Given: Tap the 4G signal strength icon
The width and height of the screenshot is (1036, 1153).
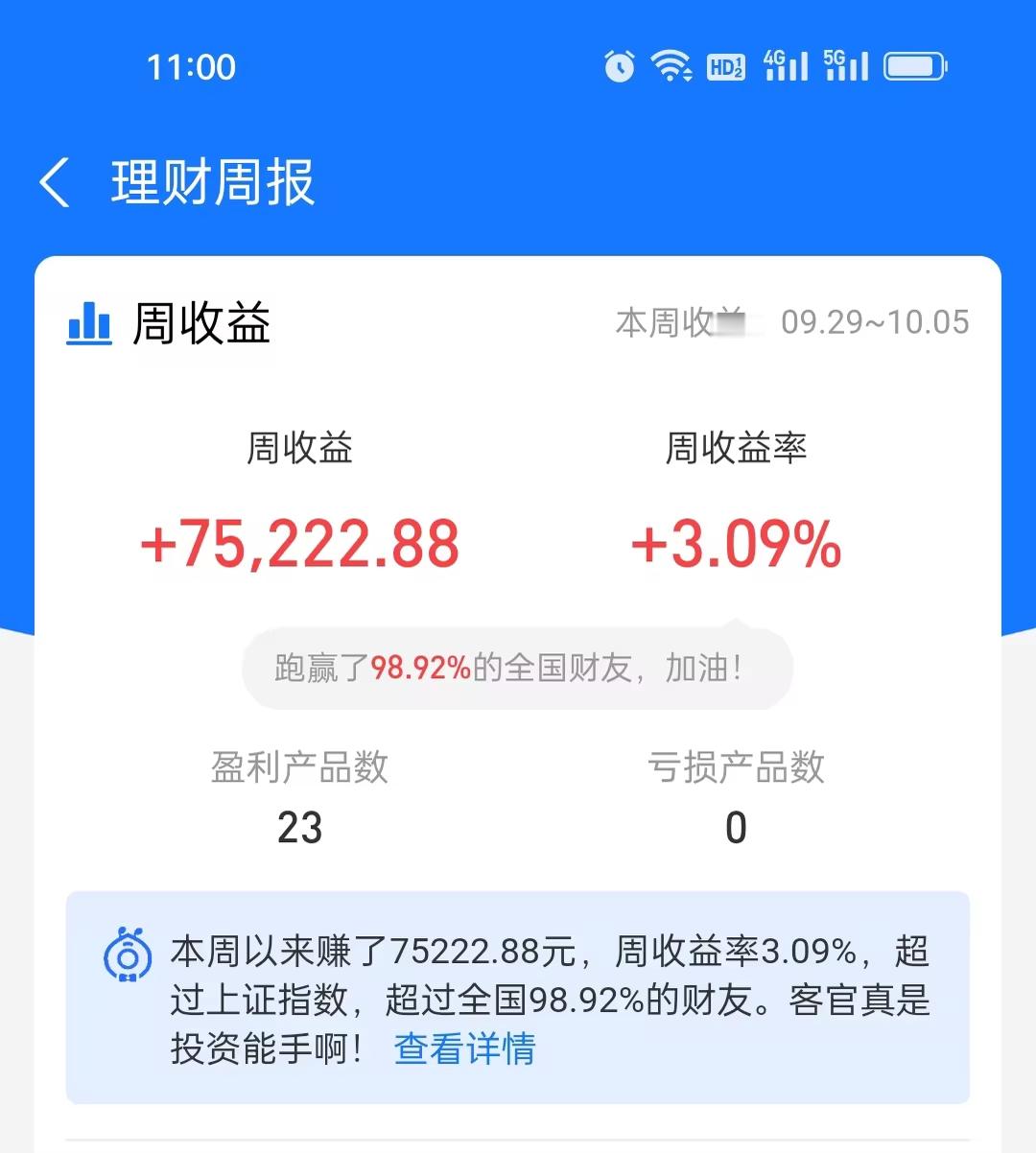Looking at the screenshot, I should point(785,65).
